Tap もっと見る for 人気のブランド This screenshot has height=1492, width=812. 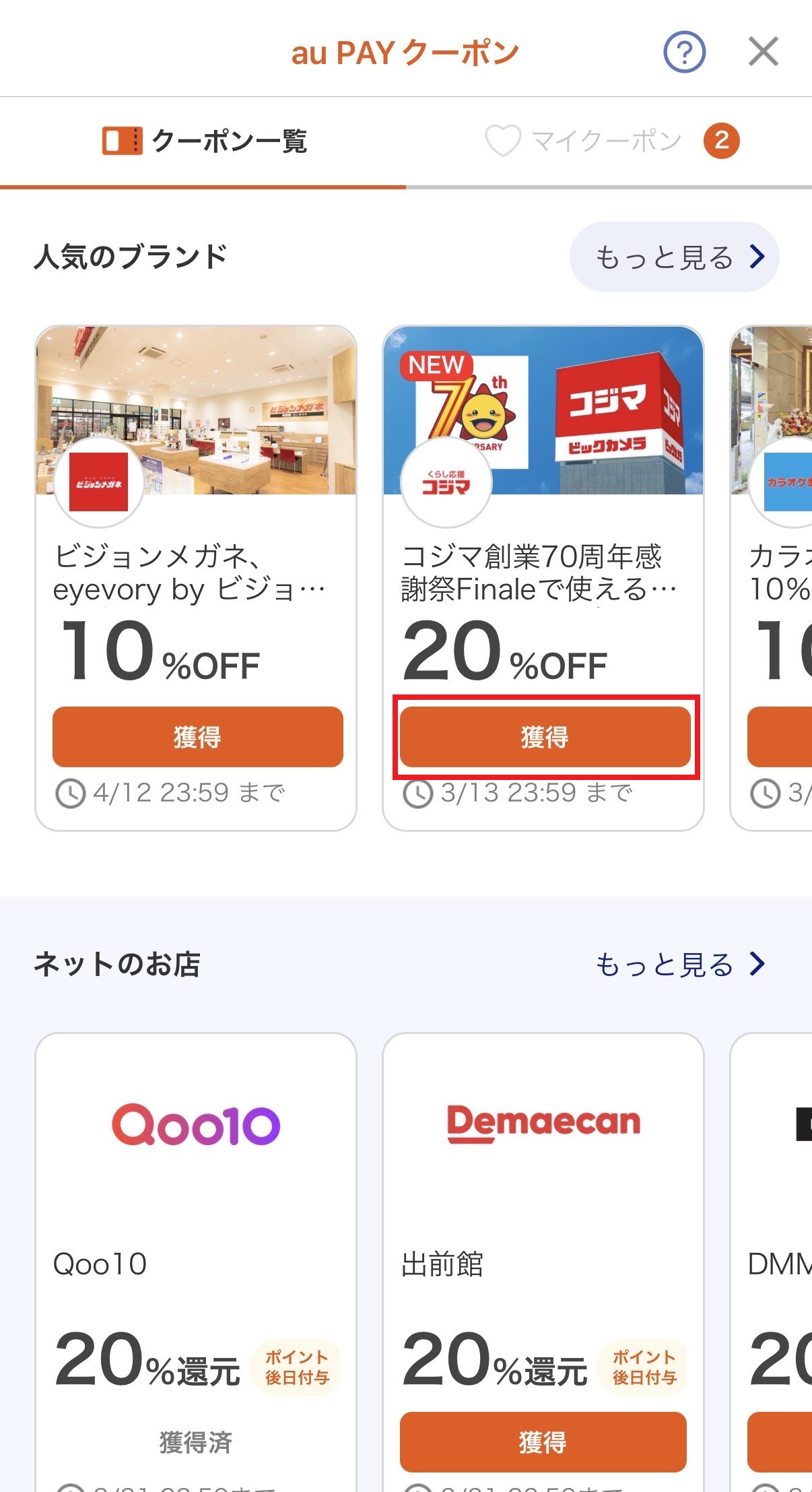(x=674, y=257)
